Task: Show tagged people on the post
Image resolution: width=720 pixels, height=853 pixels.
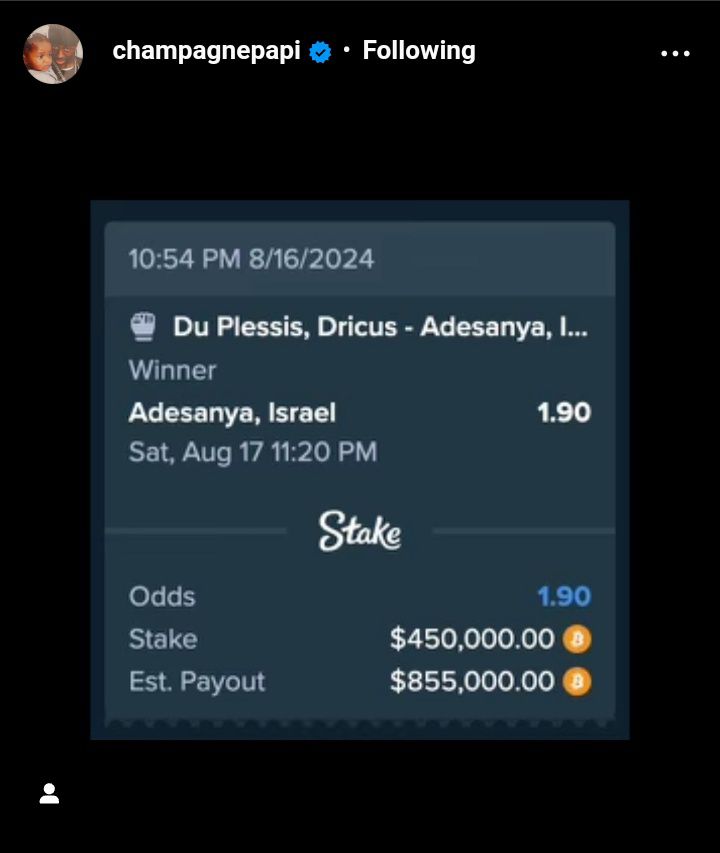Action: (x=49, y=794)
